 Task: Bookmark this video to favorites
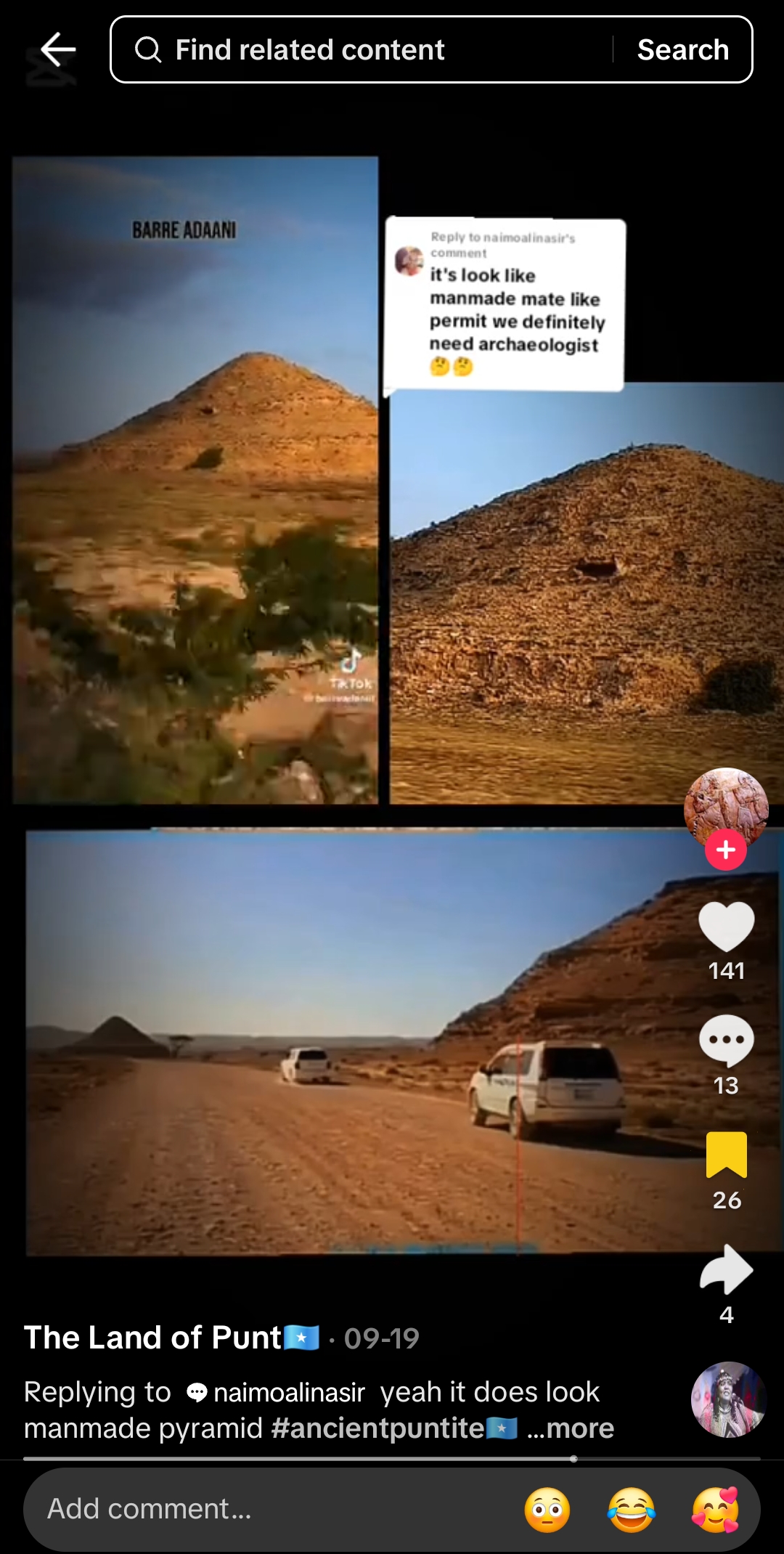click(x=726, y=1155)
